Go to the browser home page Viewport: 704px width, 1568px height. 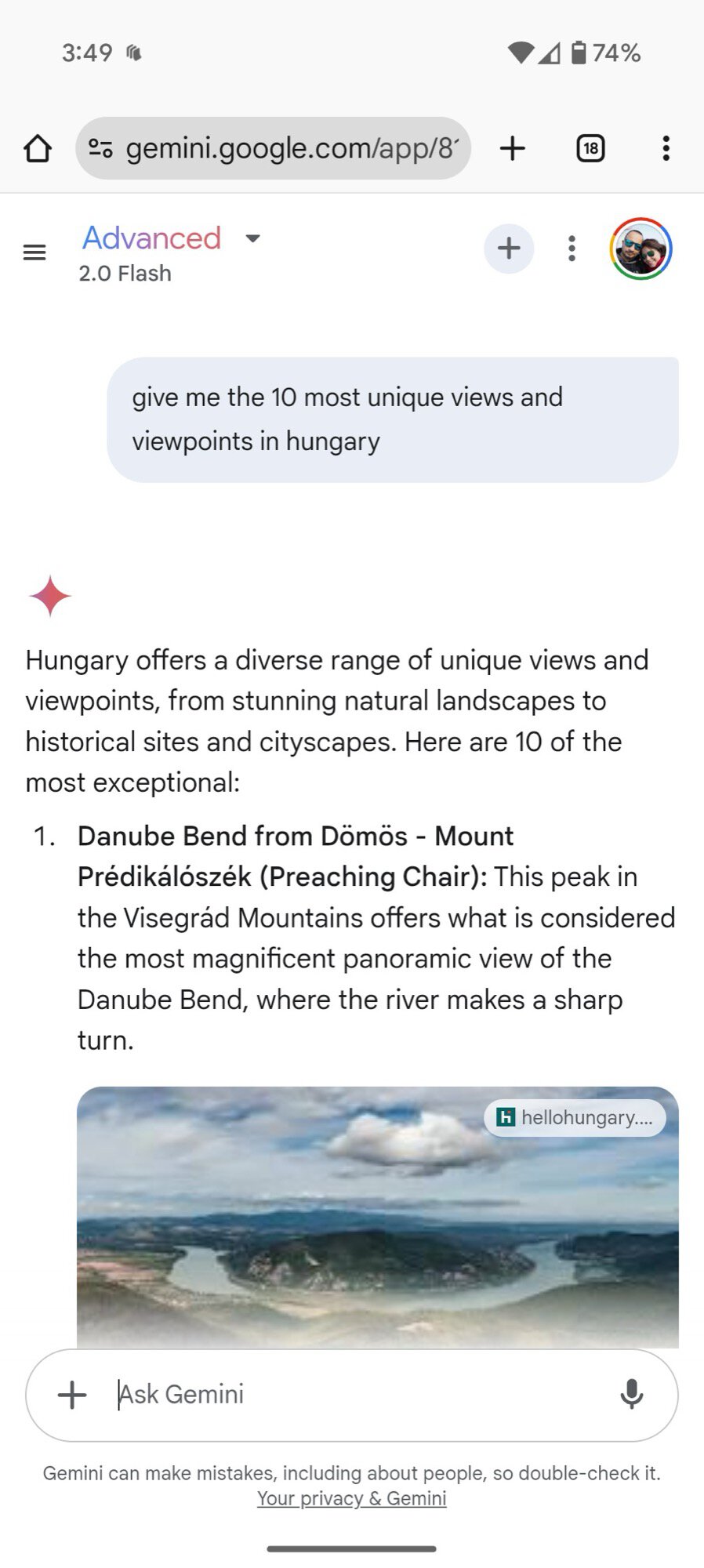coord(38,148)
